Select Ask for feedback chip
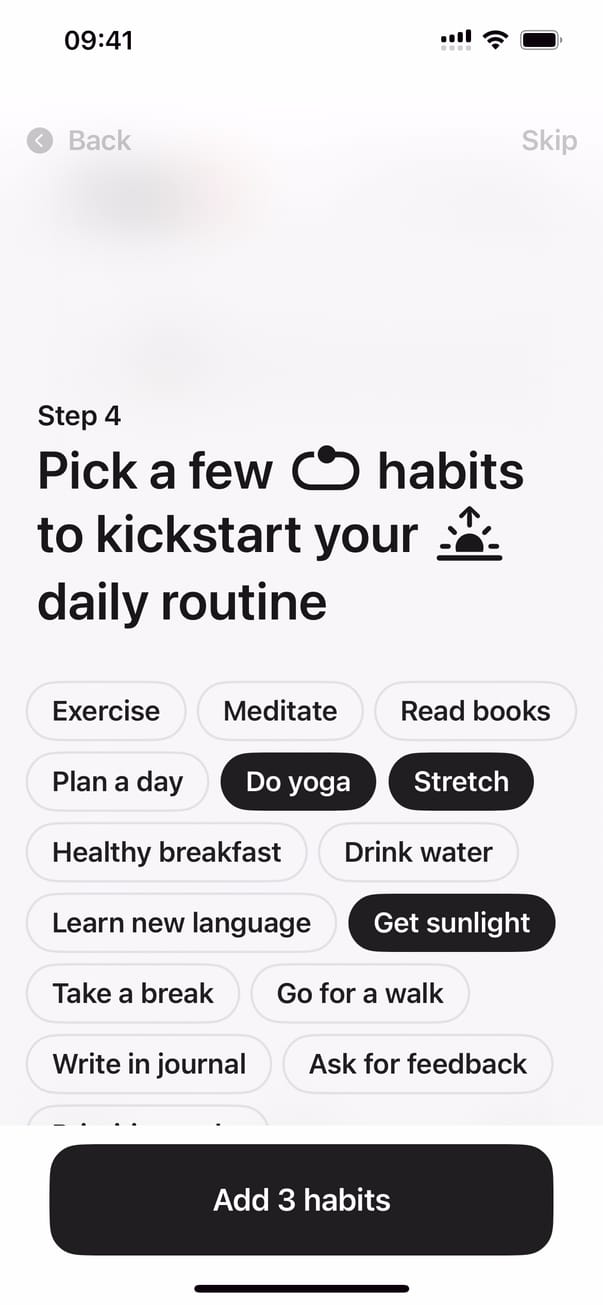Screen dimensions: 603x1305 (x=417, y=1064)
